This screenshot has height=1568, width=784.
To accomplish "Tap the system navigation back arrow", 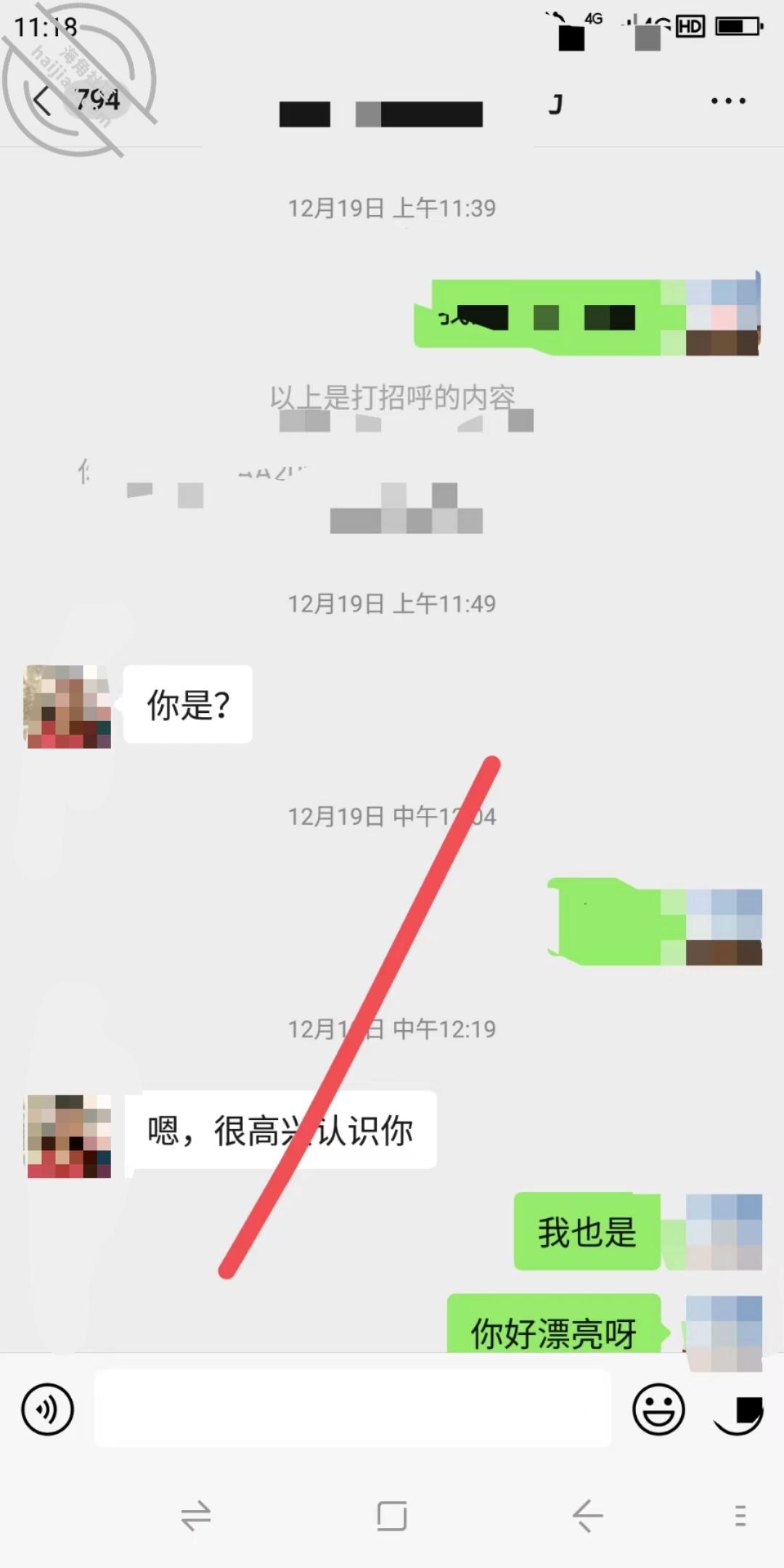I will click(x=587, y=1516).
